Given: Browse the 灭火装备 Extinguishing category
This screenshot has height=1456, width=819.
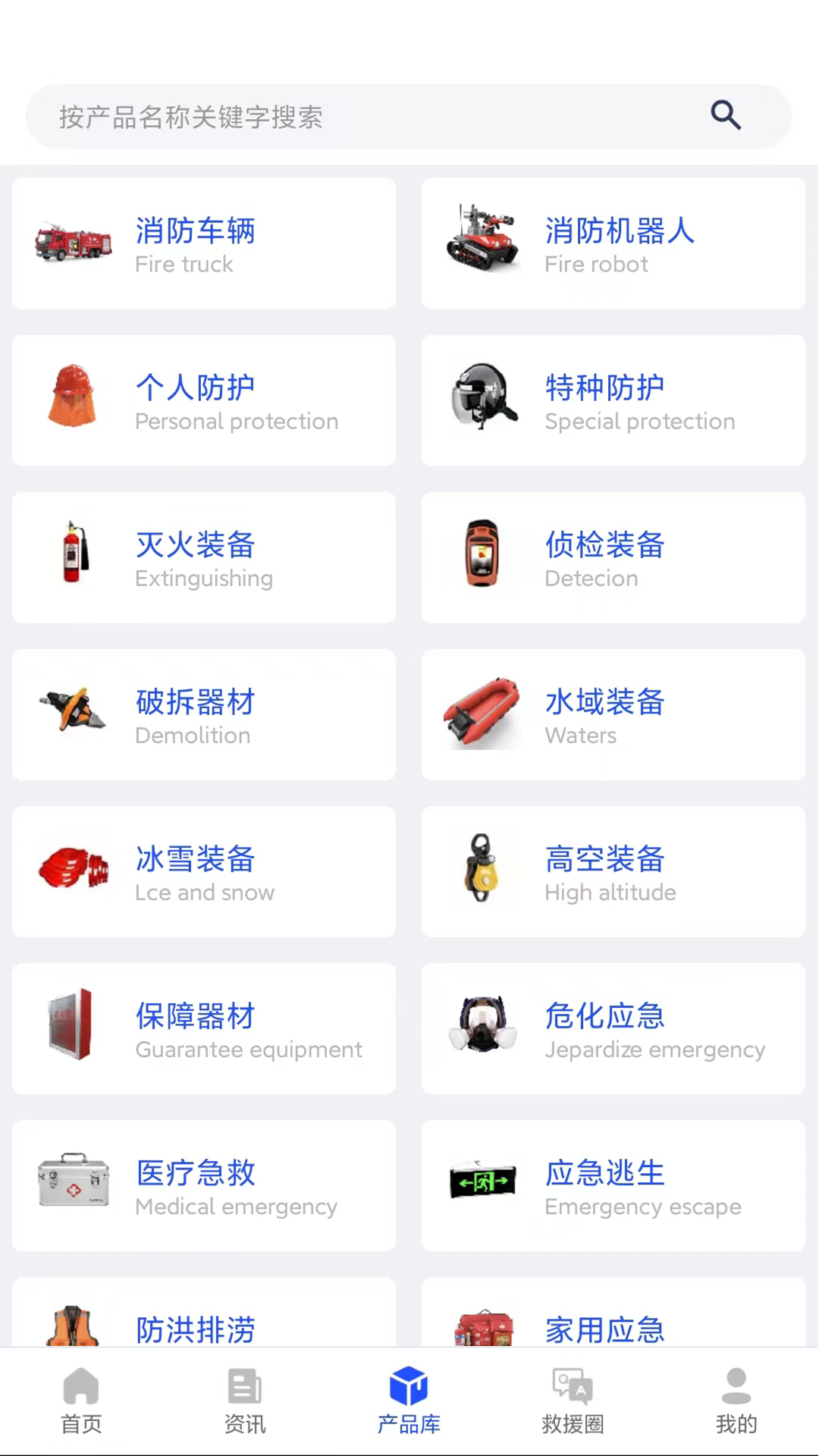Looking at the screenshot, I should 203,557.
